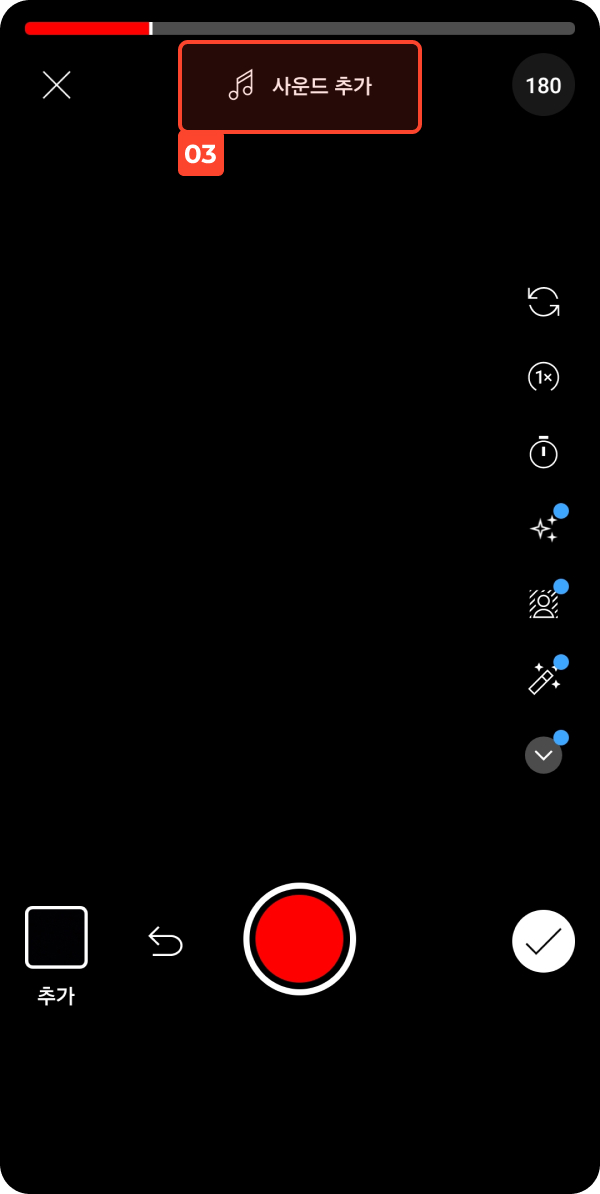Open the sparkle effects option
Screen dimensions: 600x1194
(543, 529)
